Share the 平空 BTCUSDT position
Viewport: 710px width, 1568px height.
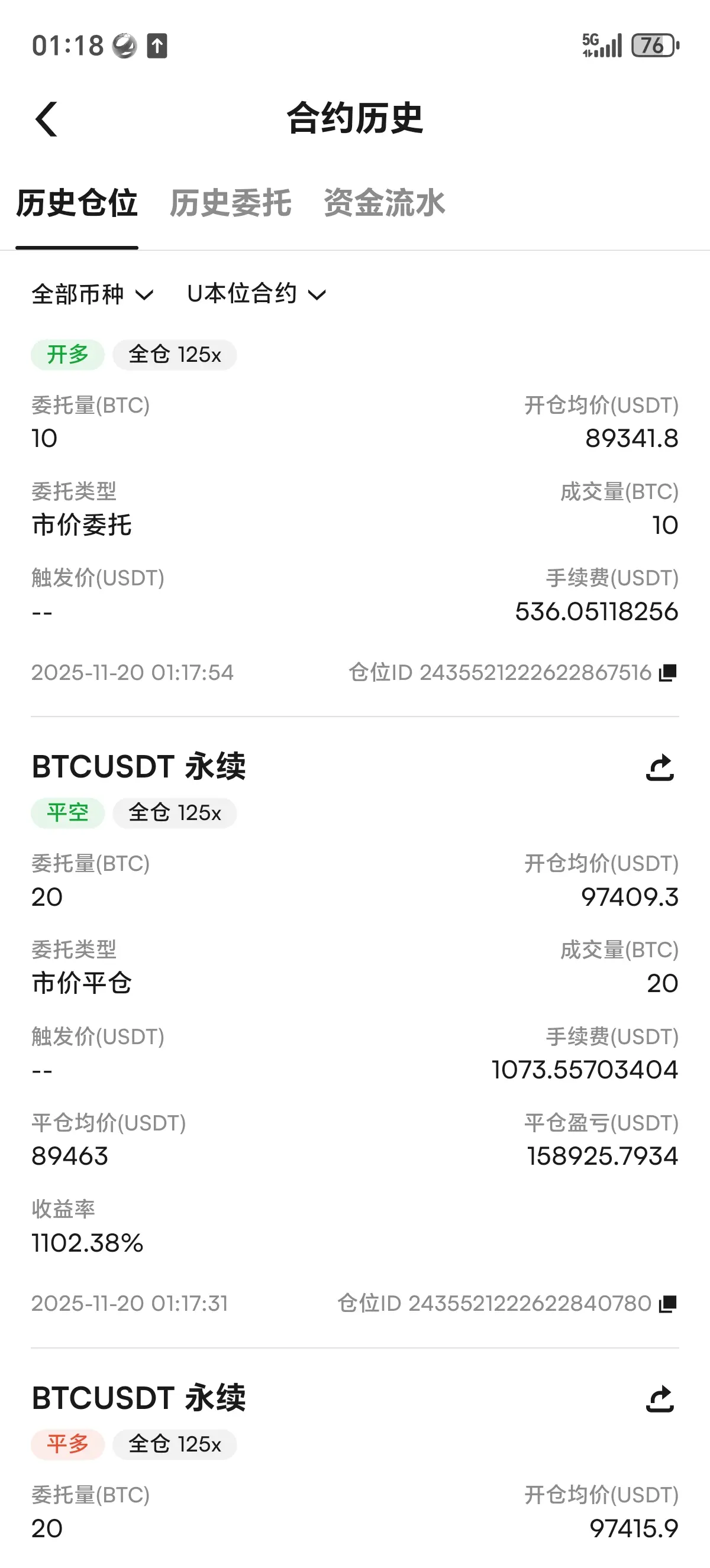pos(660,767)
